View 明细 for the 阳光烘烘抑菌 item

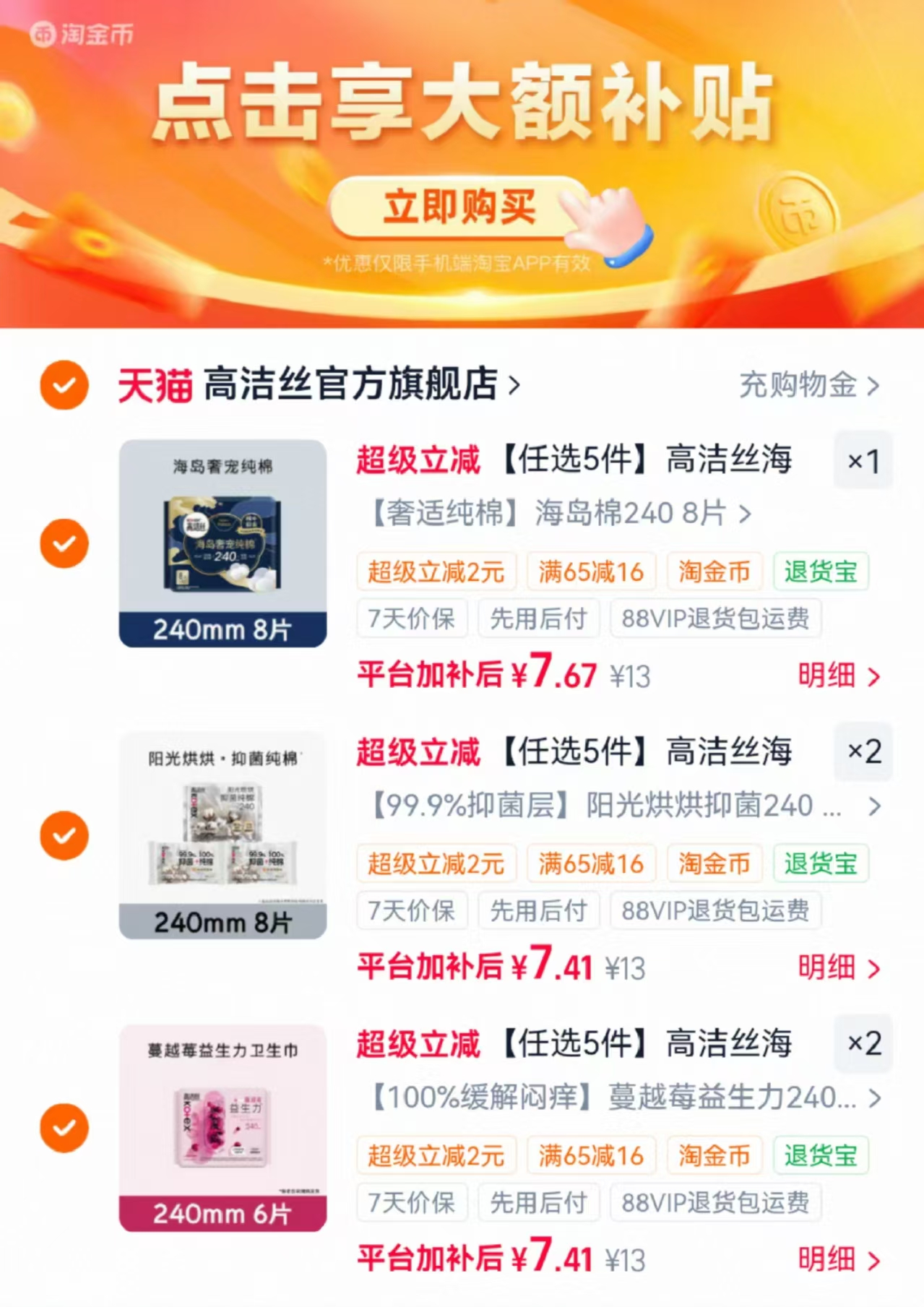click(x=839, y=967)
